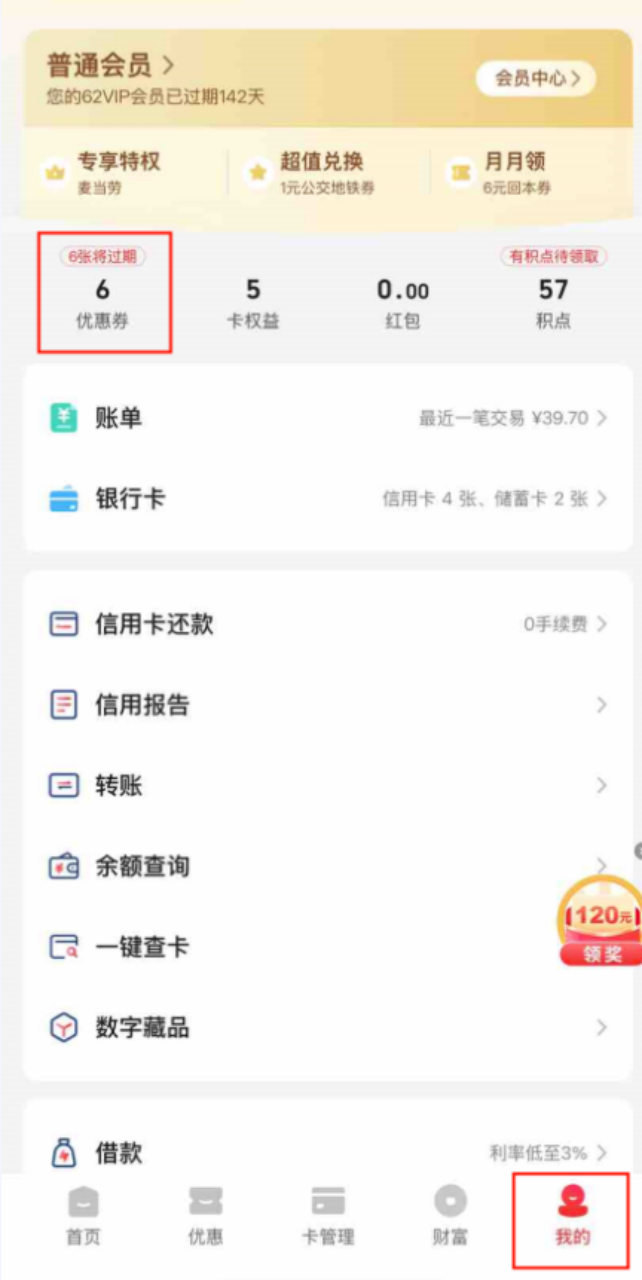
Task: Switch to the 首页 tab
Action: [x=83, y=1216]
